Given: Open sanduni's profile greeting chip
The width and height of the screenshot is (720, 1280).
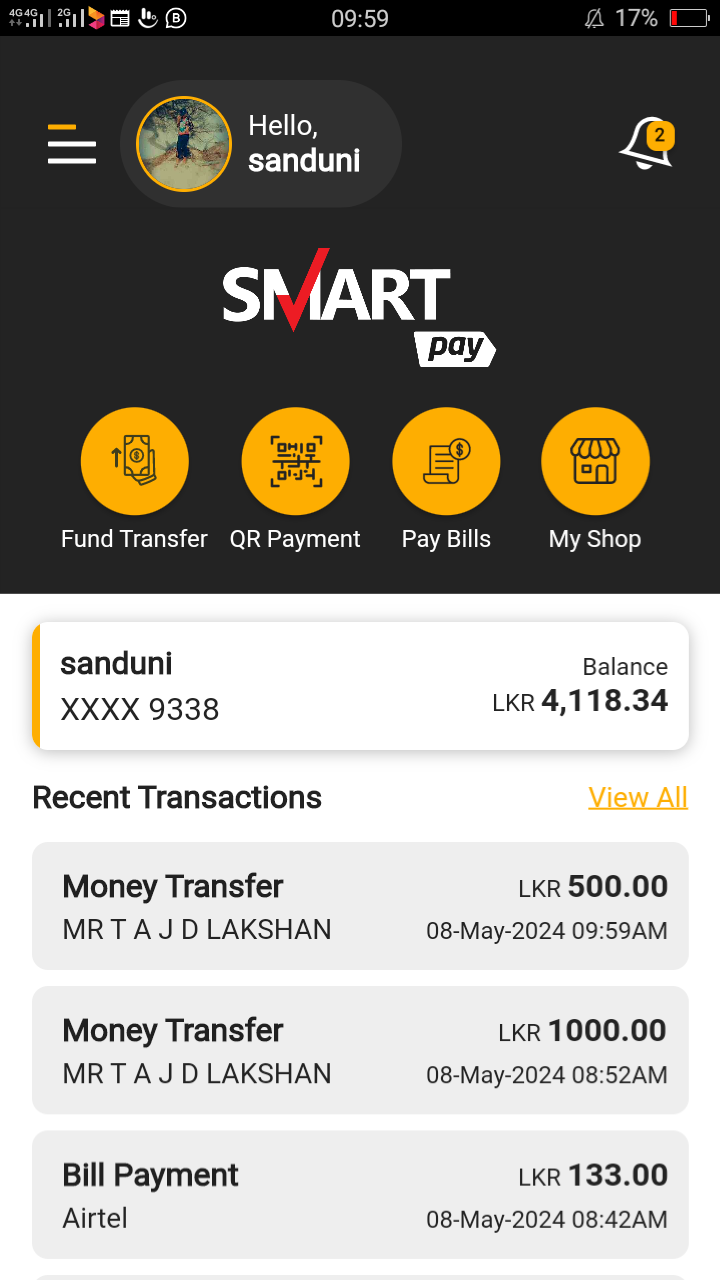Looking at the screenshot, I should click(x=261, y=144).
